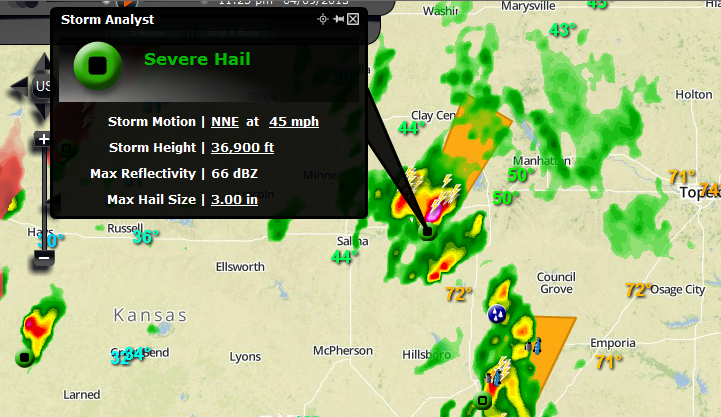Select the storm marker south of Hillsboro
721x417 pixels.
(x=483, y=401)
